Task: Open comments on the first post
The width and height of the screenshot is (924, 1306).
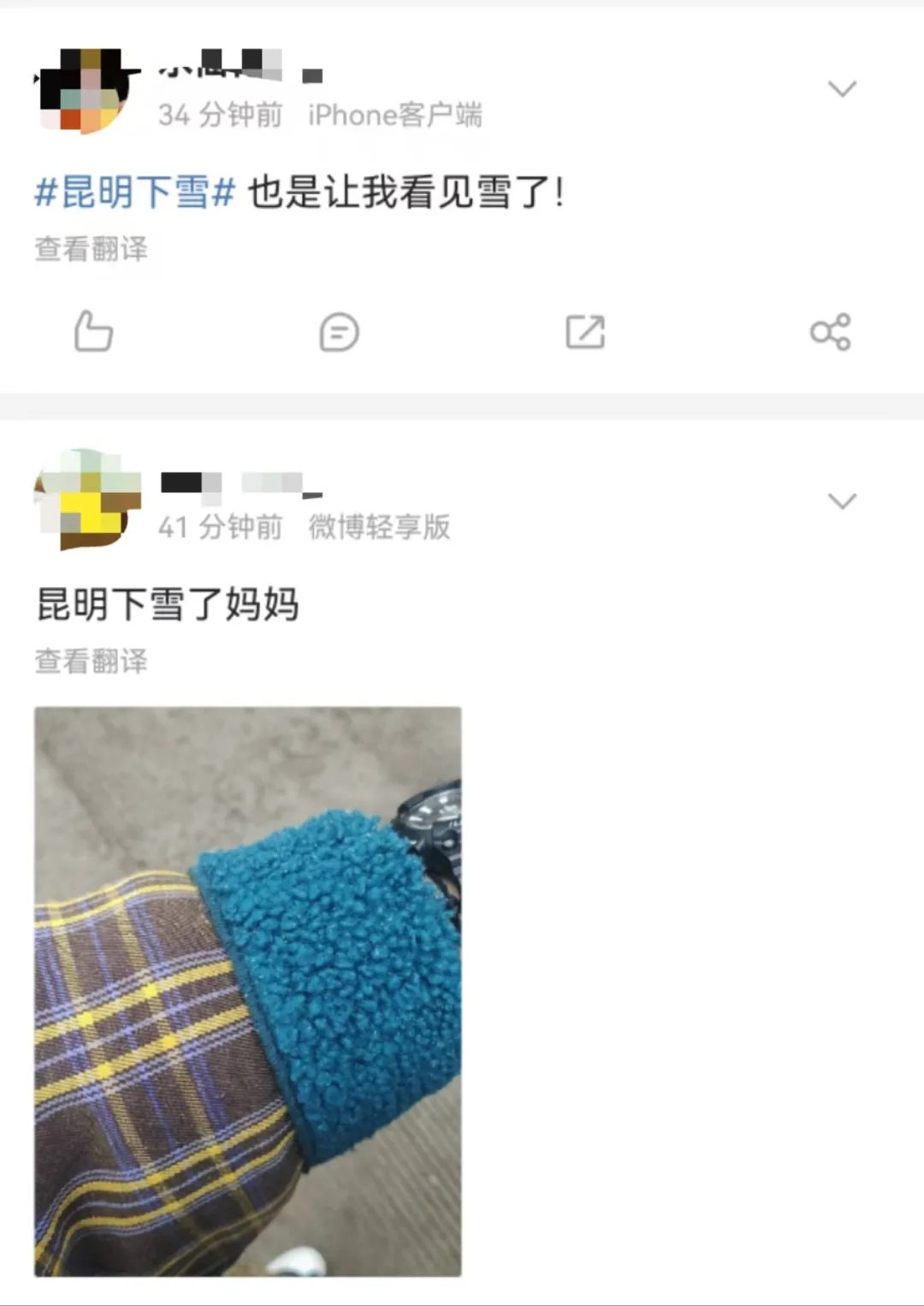Action: tap(337, 333)
